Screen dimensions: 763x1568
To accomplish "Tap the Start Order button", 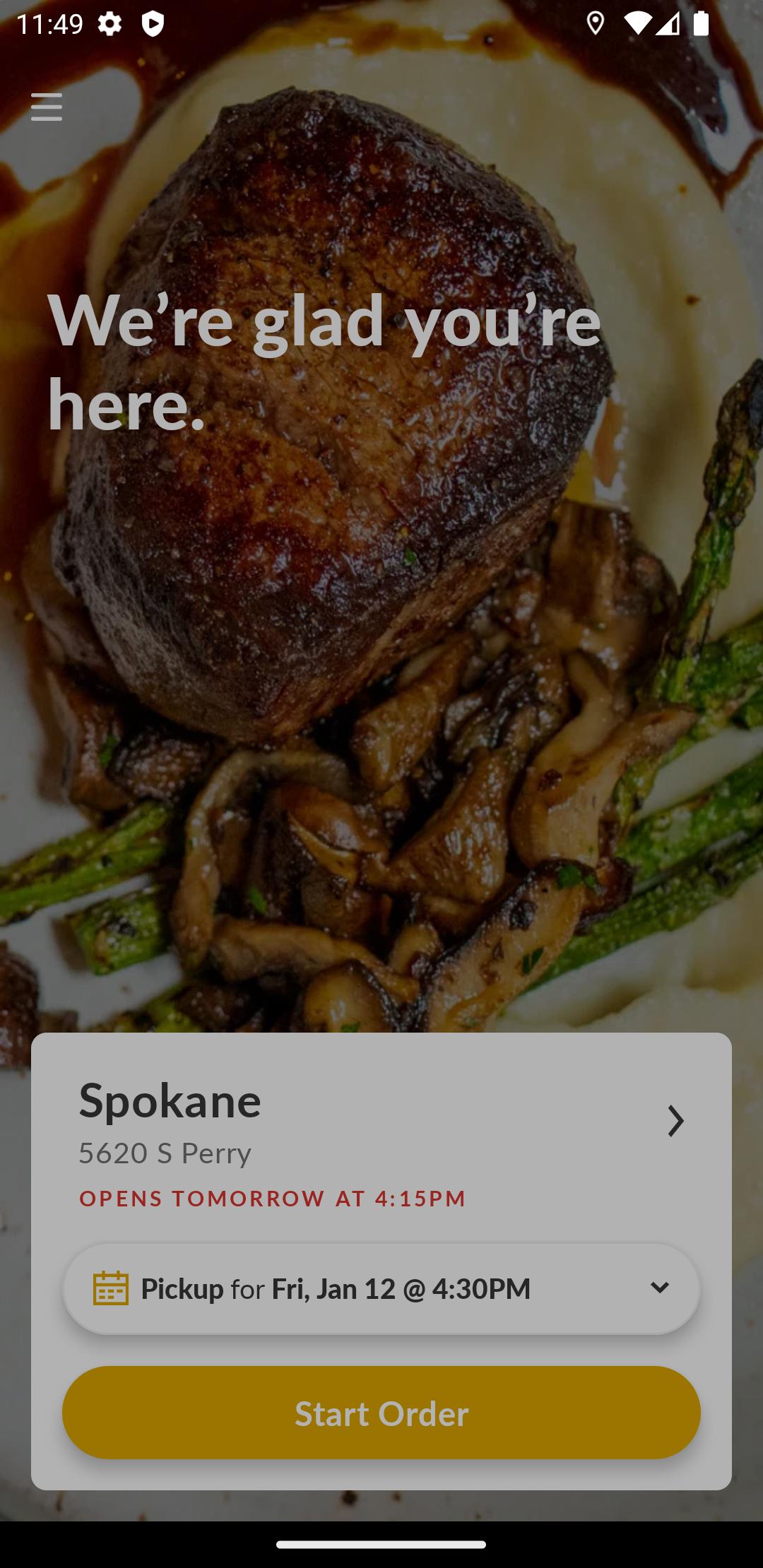I will 381,1413.
